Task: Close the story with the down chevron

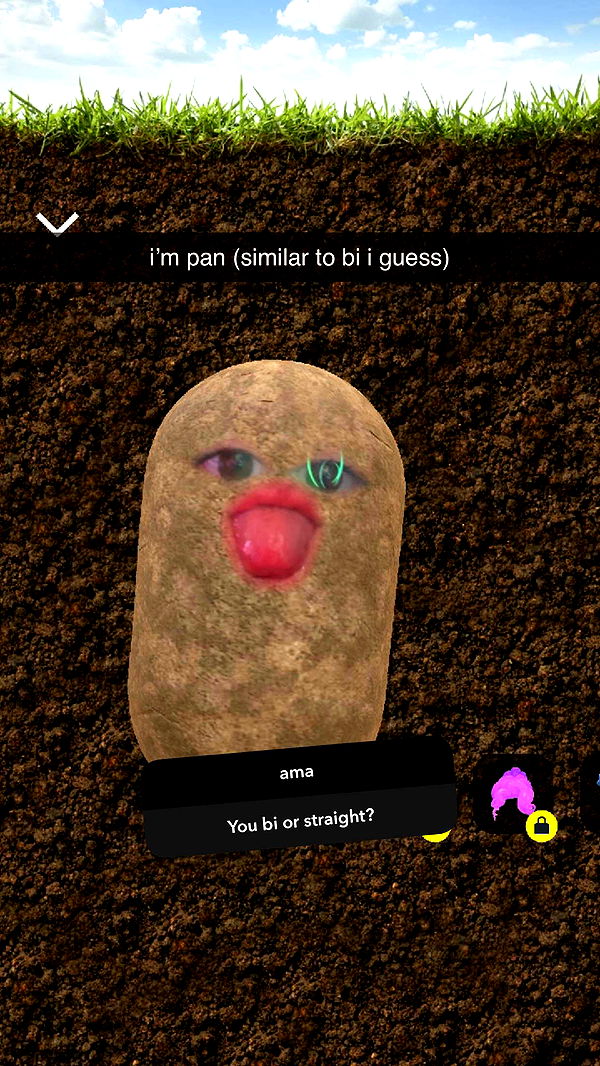Action: click(x=57, y=222)
